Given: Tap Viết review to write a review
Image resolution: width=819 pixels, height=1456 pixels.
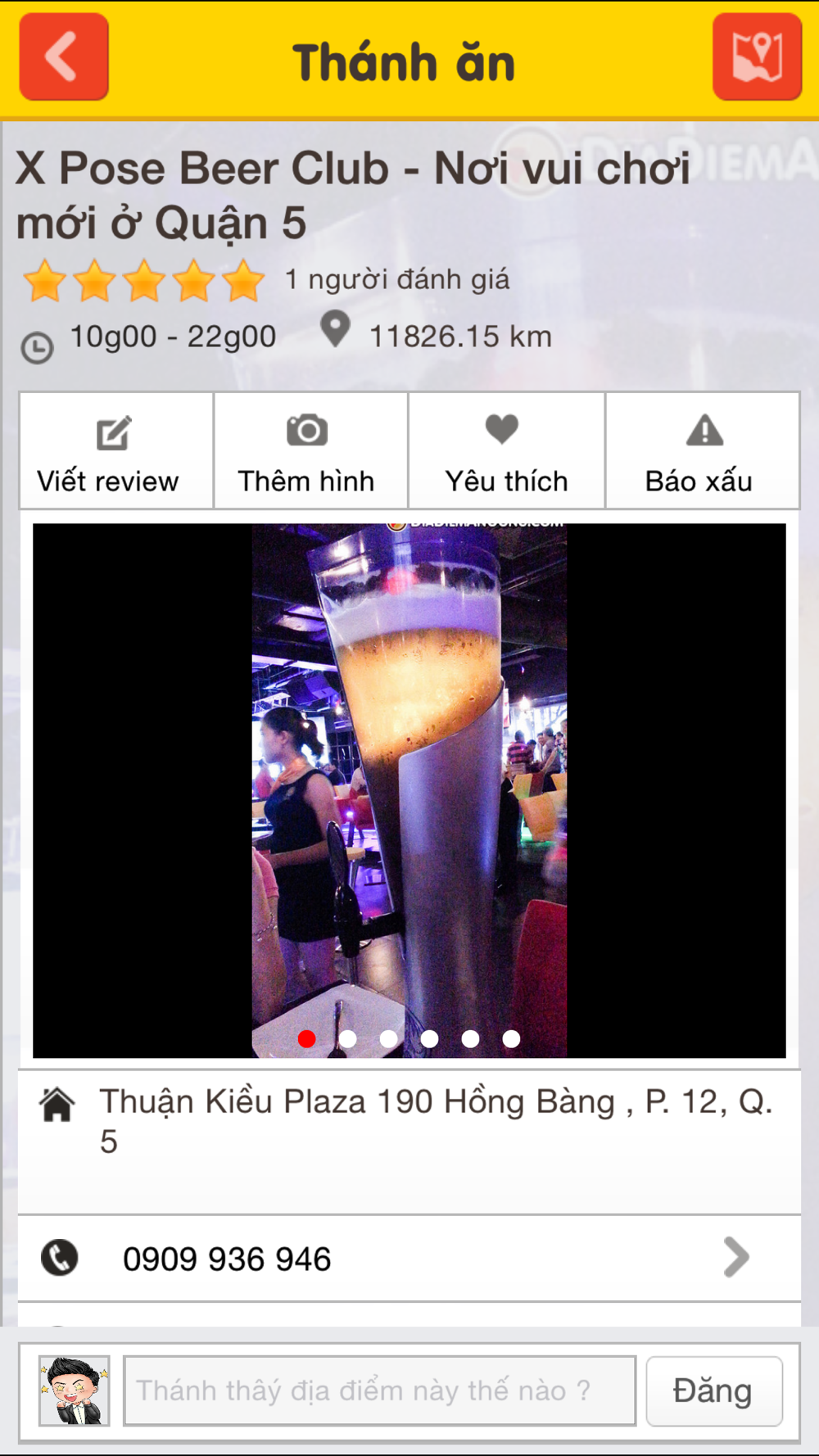Looking at the screenshot, I should tap(115, 451).
